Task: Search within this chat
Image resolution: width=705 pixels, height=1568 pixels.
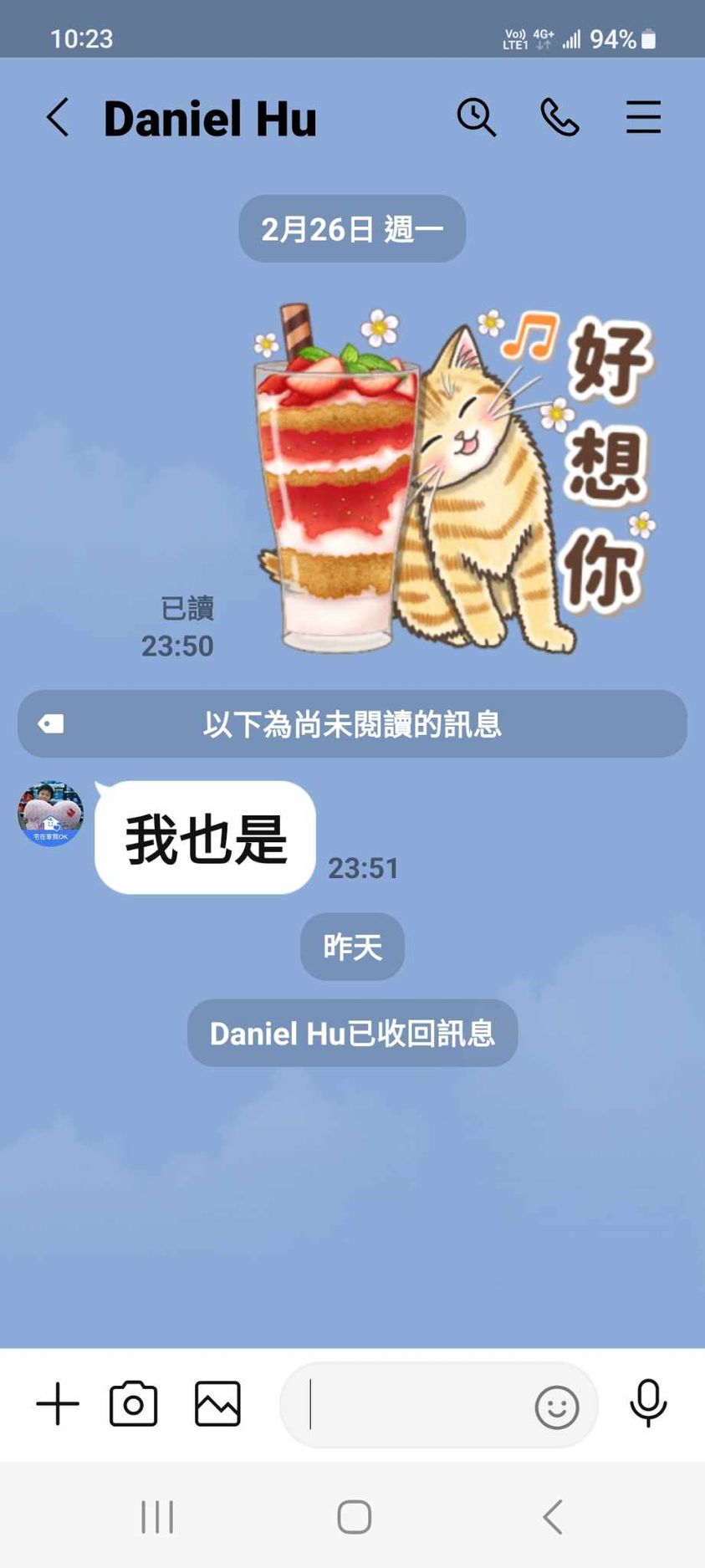Action: pos(476,117)
